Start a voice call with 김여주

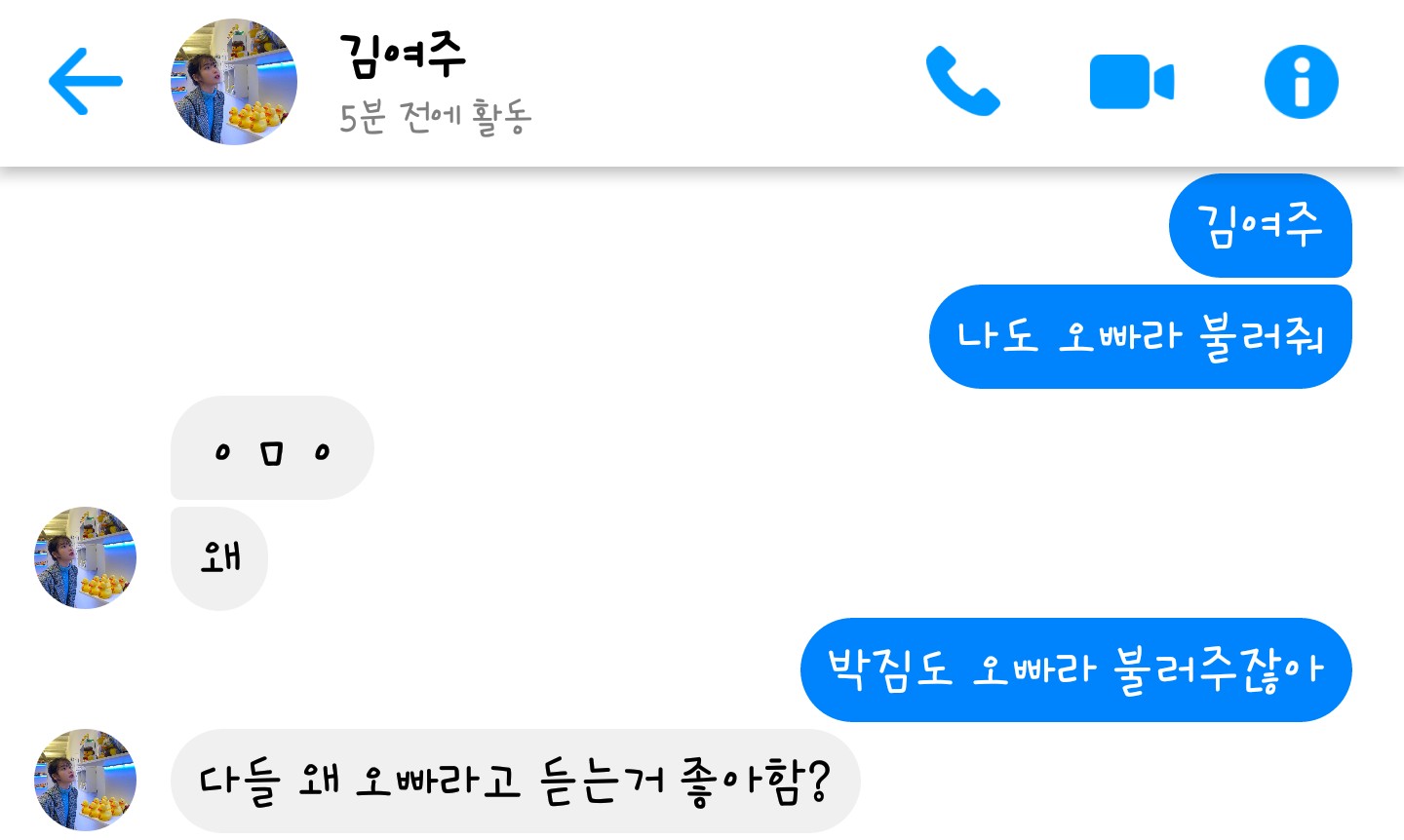click(962, 82)
